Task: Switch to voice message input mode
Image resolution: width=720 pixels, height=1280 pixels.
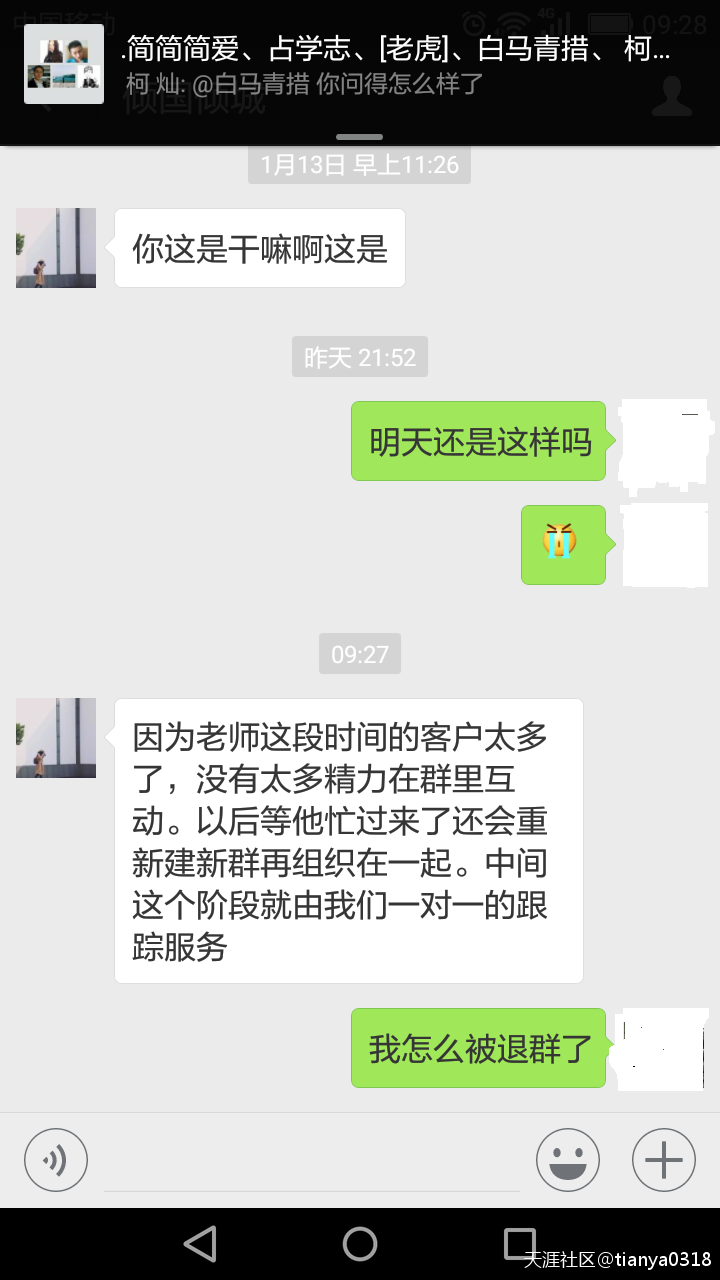Action: [55, 1159]
